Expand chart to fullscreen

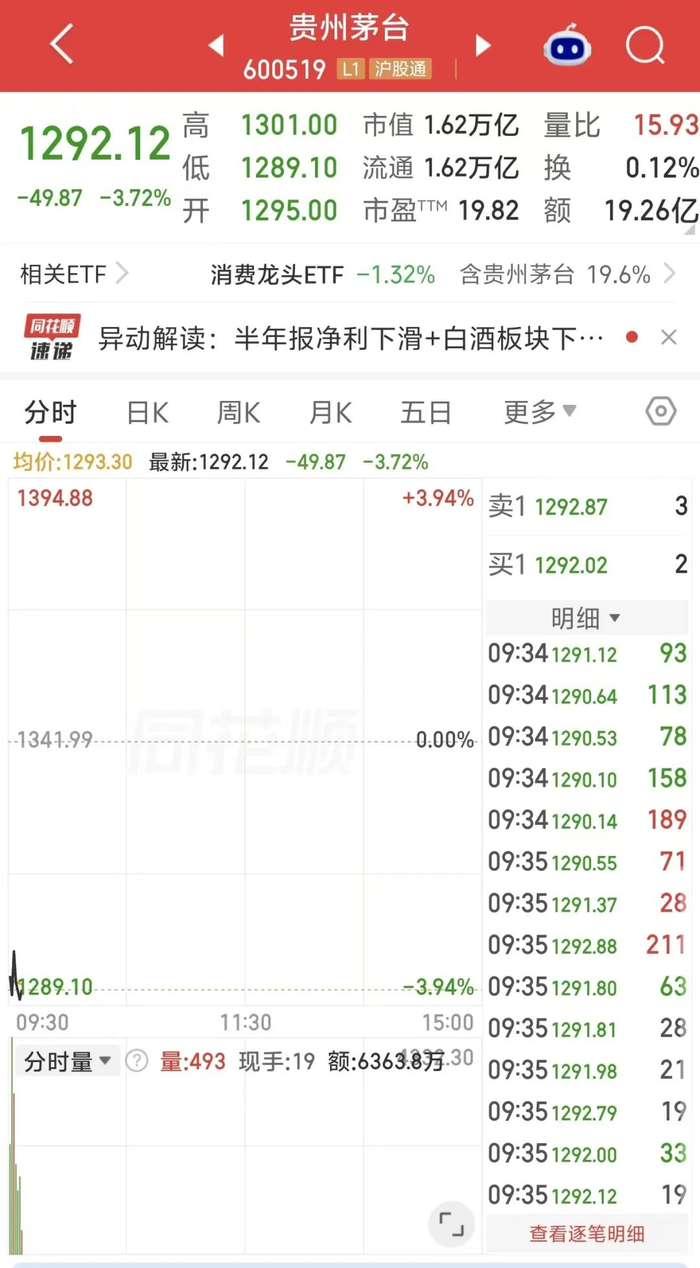coord(452,1224)
